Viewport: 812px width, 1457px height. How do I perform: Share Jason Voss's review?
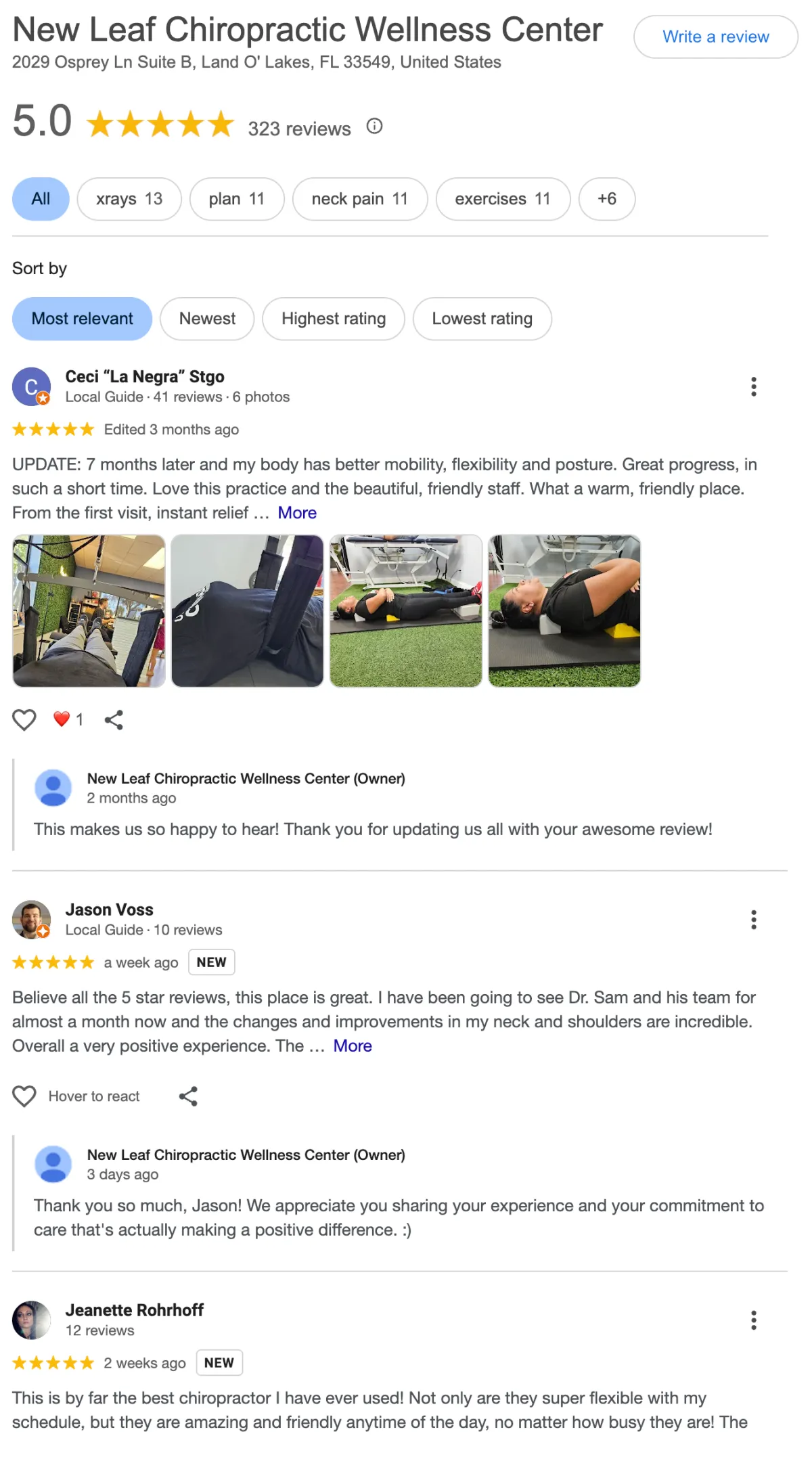pos(188,1096)
